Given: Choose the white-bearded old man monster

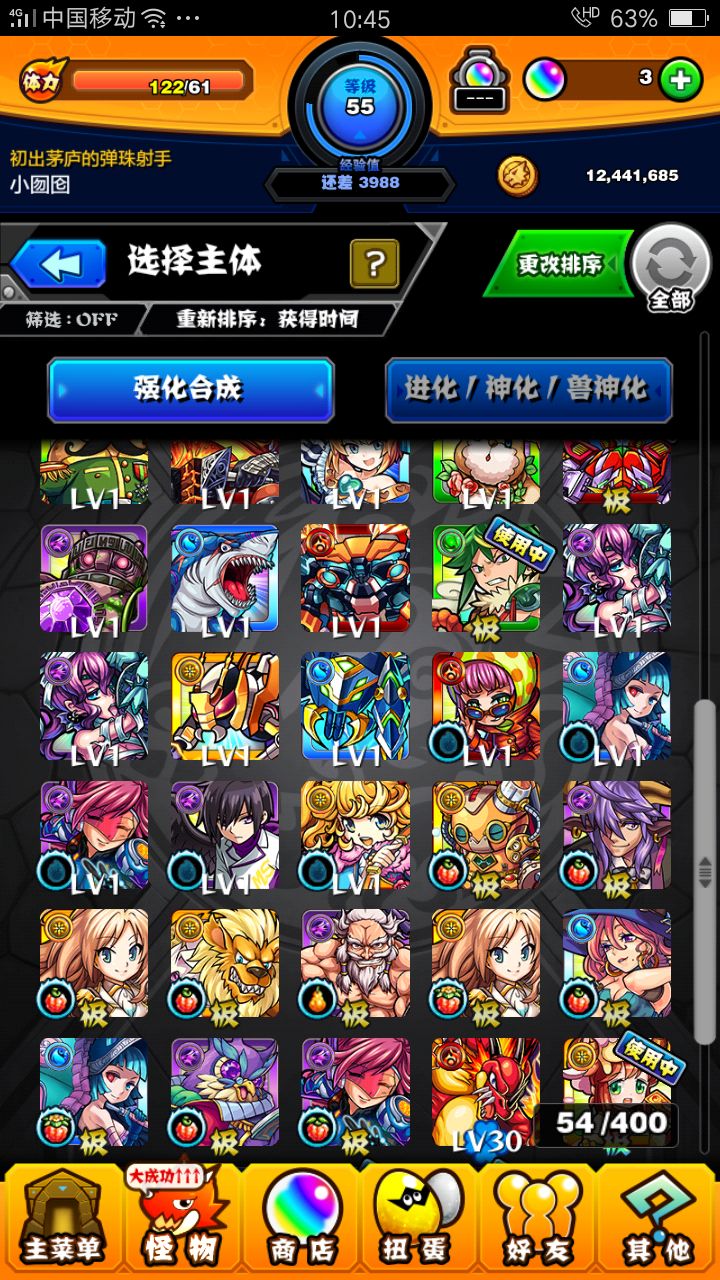Looking at the screenshot, I should [x=355, y=963].
